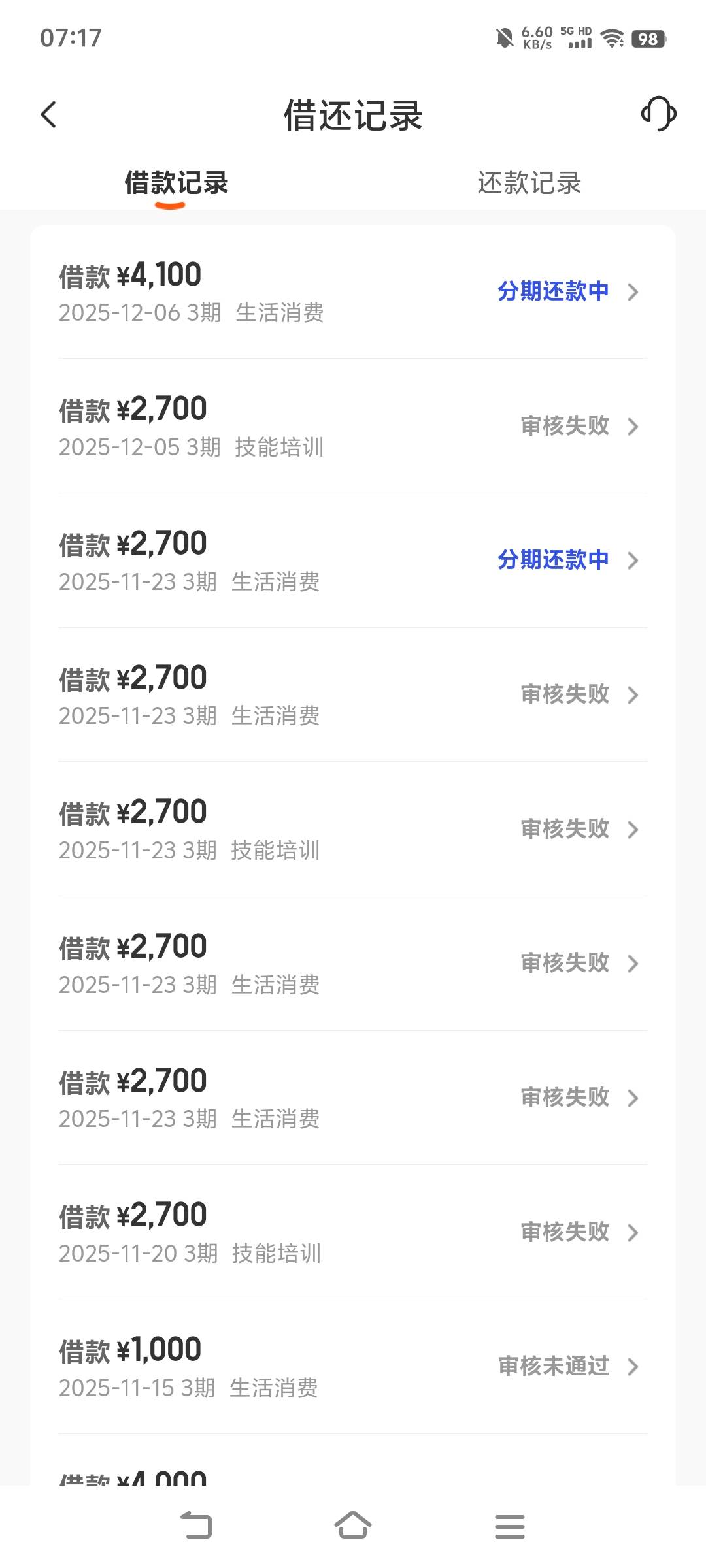Go back from the 借还记录 page
Image resolution: width=706 pixels, height=1568 pixels.
tap(49, 114)
